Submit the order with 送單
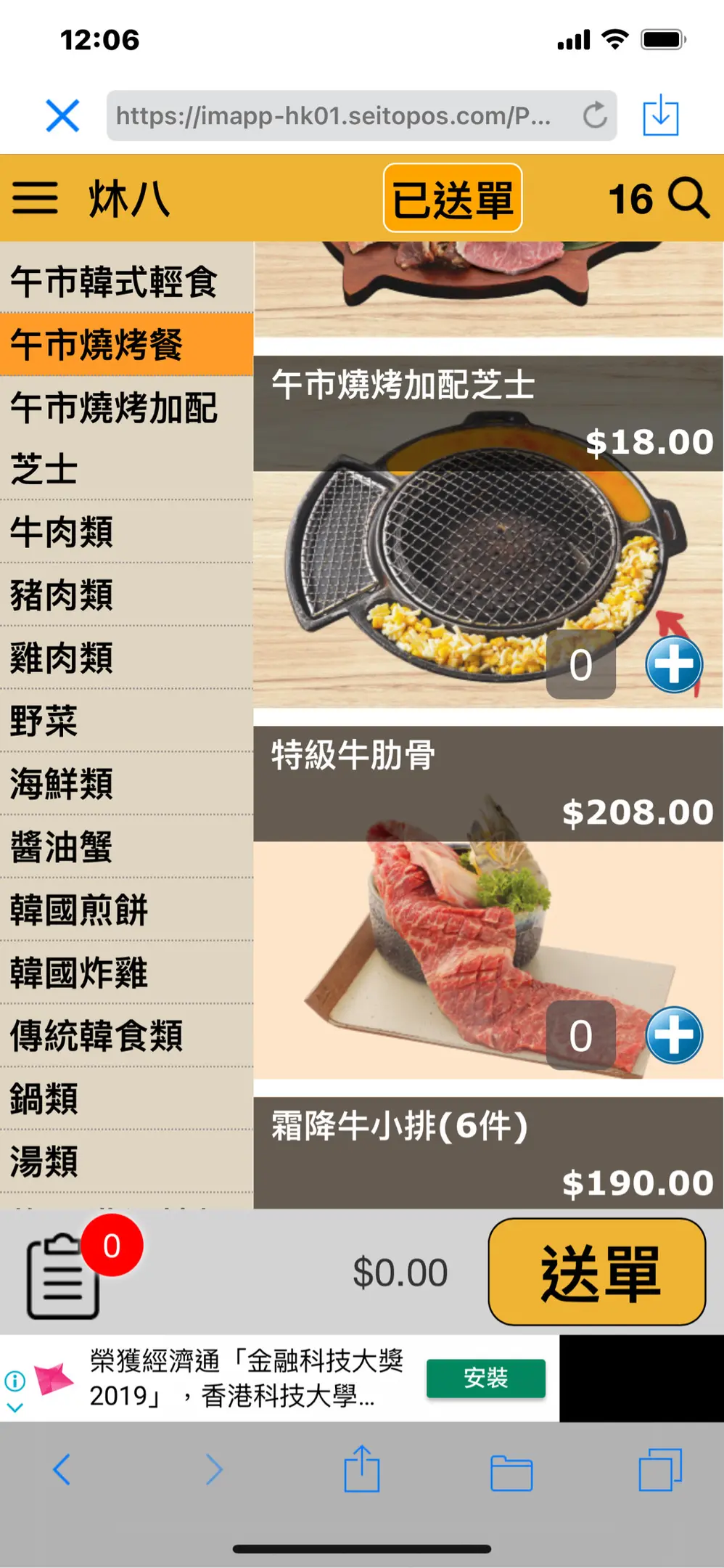Image resolution: width=724 pixels, height=1568 pixels. [597, 1272]
